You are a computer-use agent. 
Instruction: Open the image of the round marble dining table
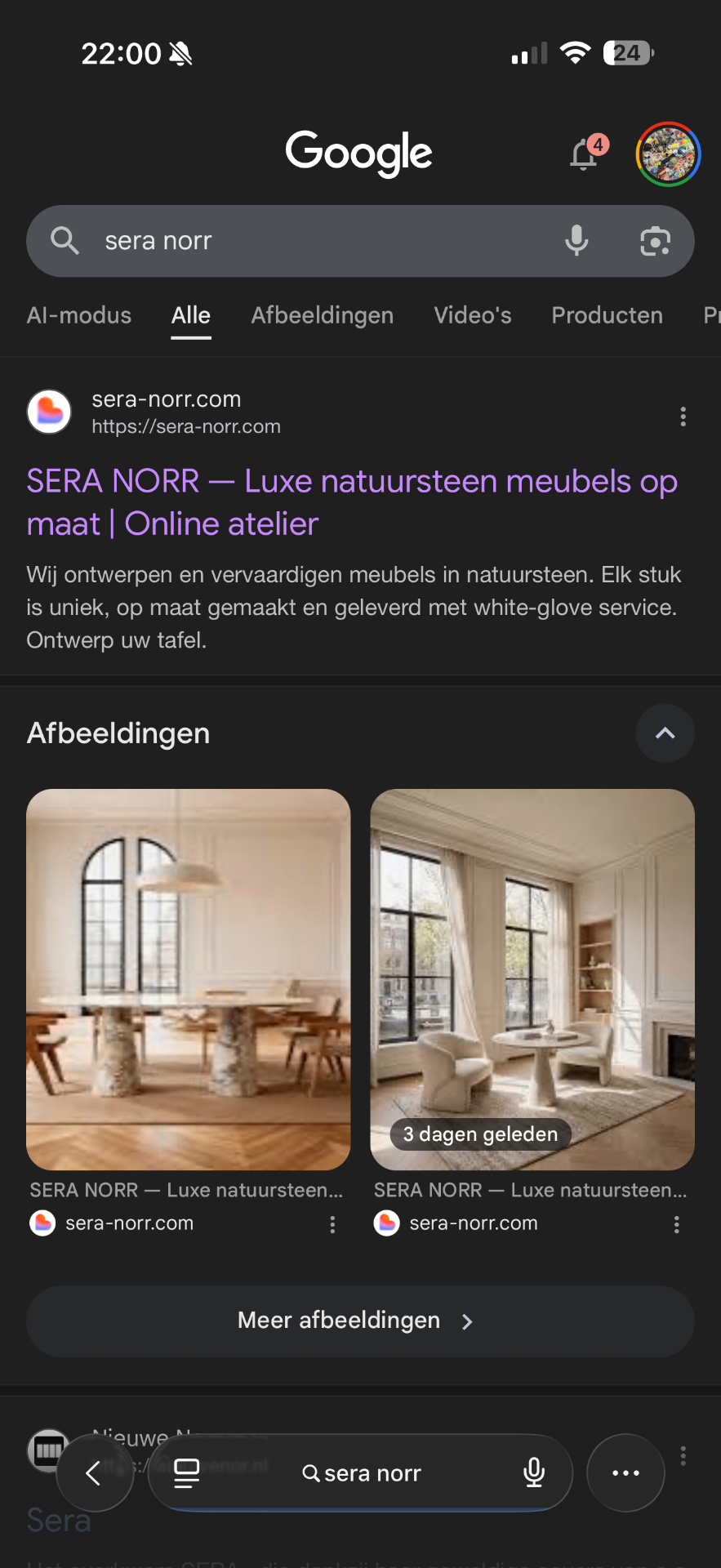coord(189,978)
